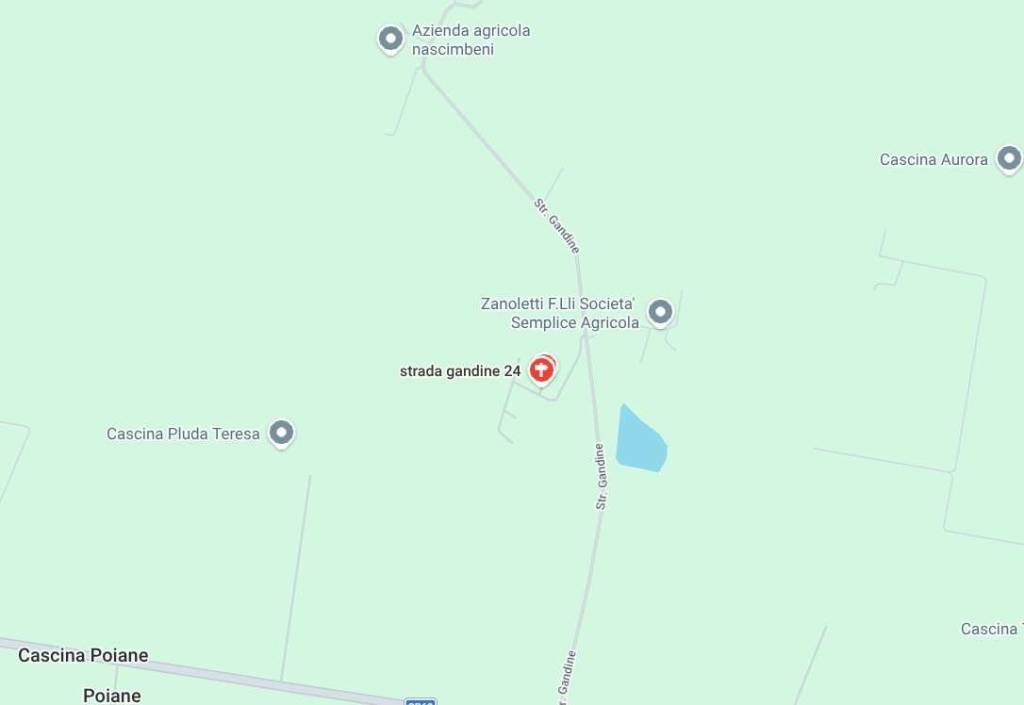Tap the Zanoletti F.Lli Societa' Semplice Agricola pin
Viewport: 1024px width, 705px height.
coord(660,312)
